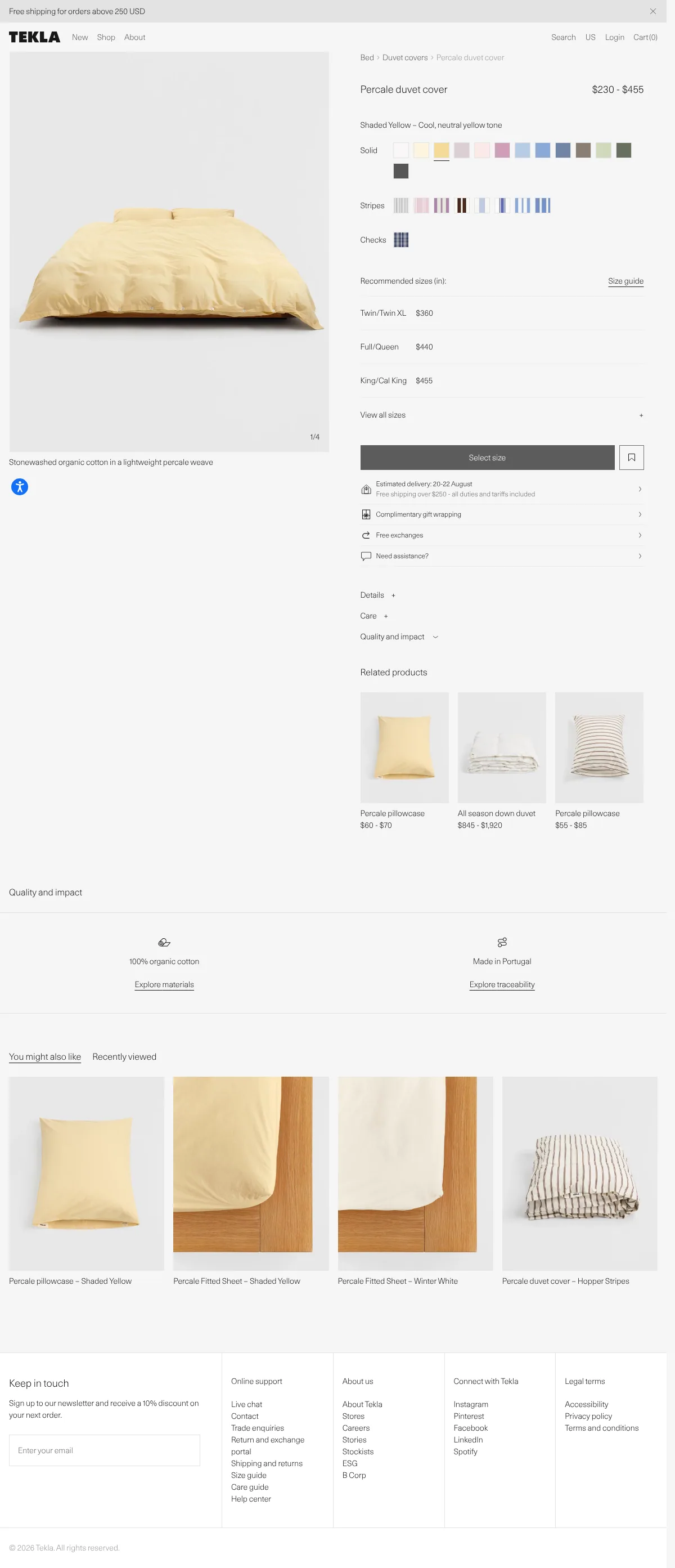Dismiss the free shipping banner

[x=652, y=12]
